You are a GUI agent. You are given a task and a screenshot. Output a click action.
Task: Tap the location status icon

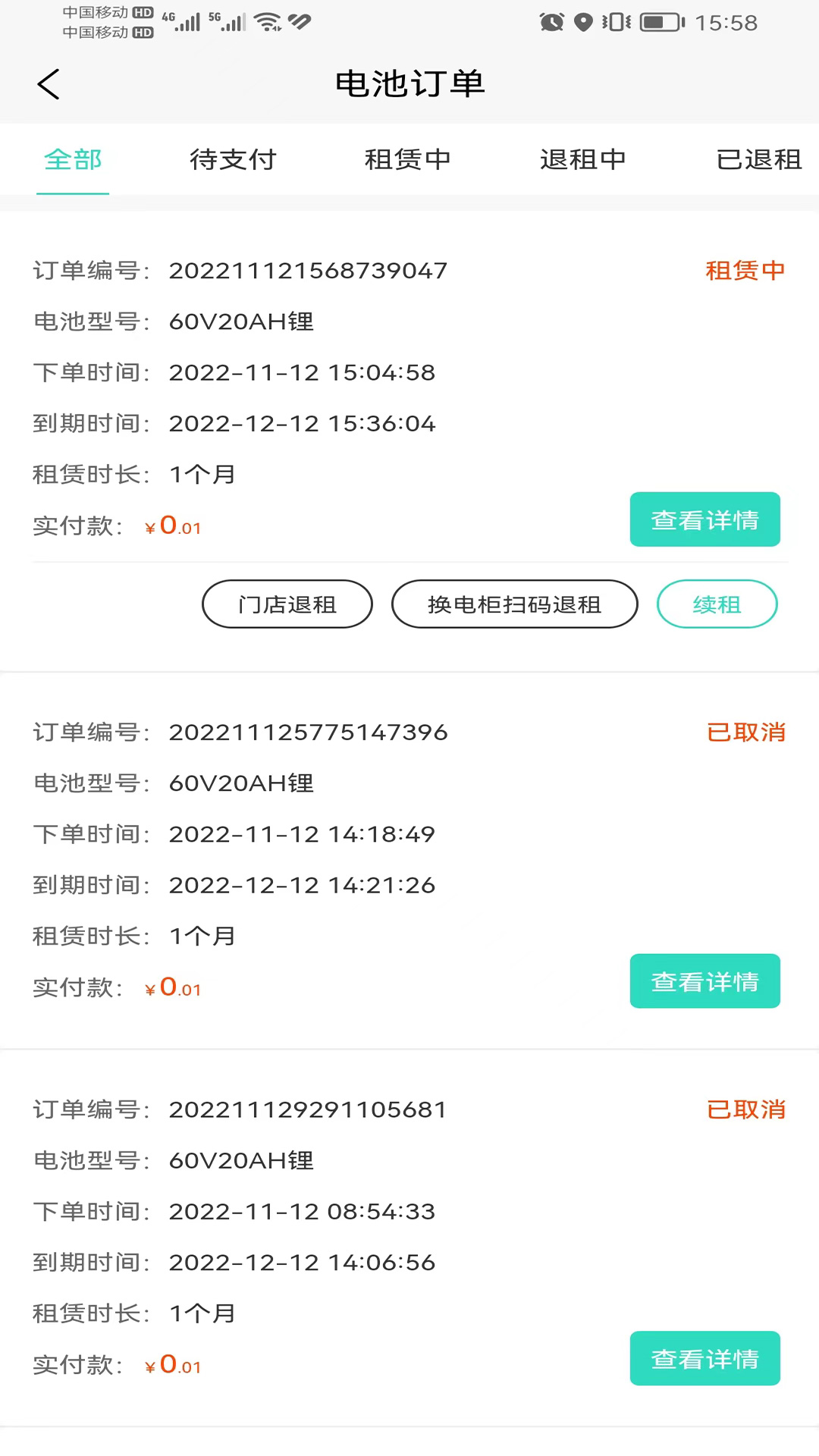pyautogui.click(x=582, y=22)
